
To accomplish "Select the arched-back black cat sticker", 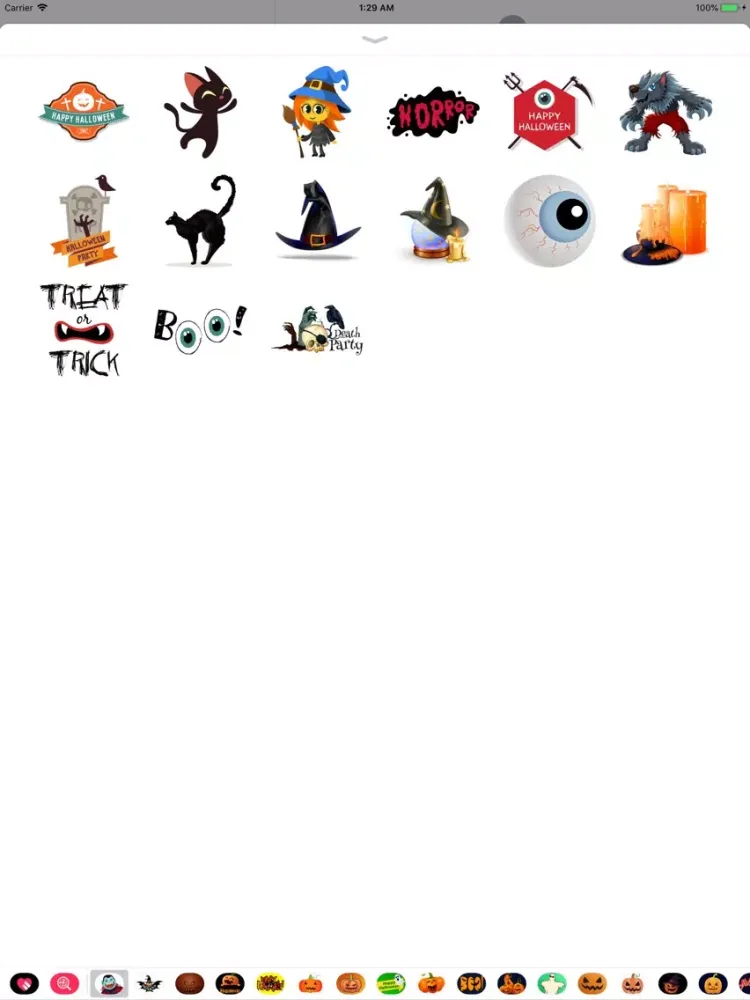I will pos(201,222).
